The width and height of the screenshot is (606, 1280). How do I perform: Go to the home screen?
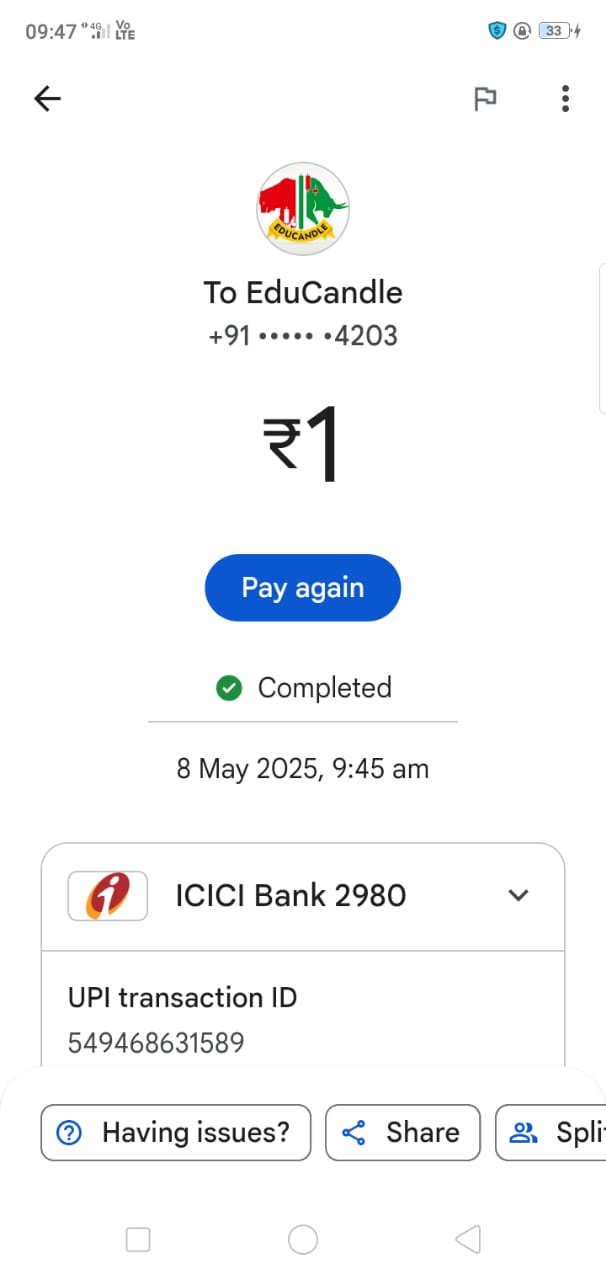(303, 1240)
